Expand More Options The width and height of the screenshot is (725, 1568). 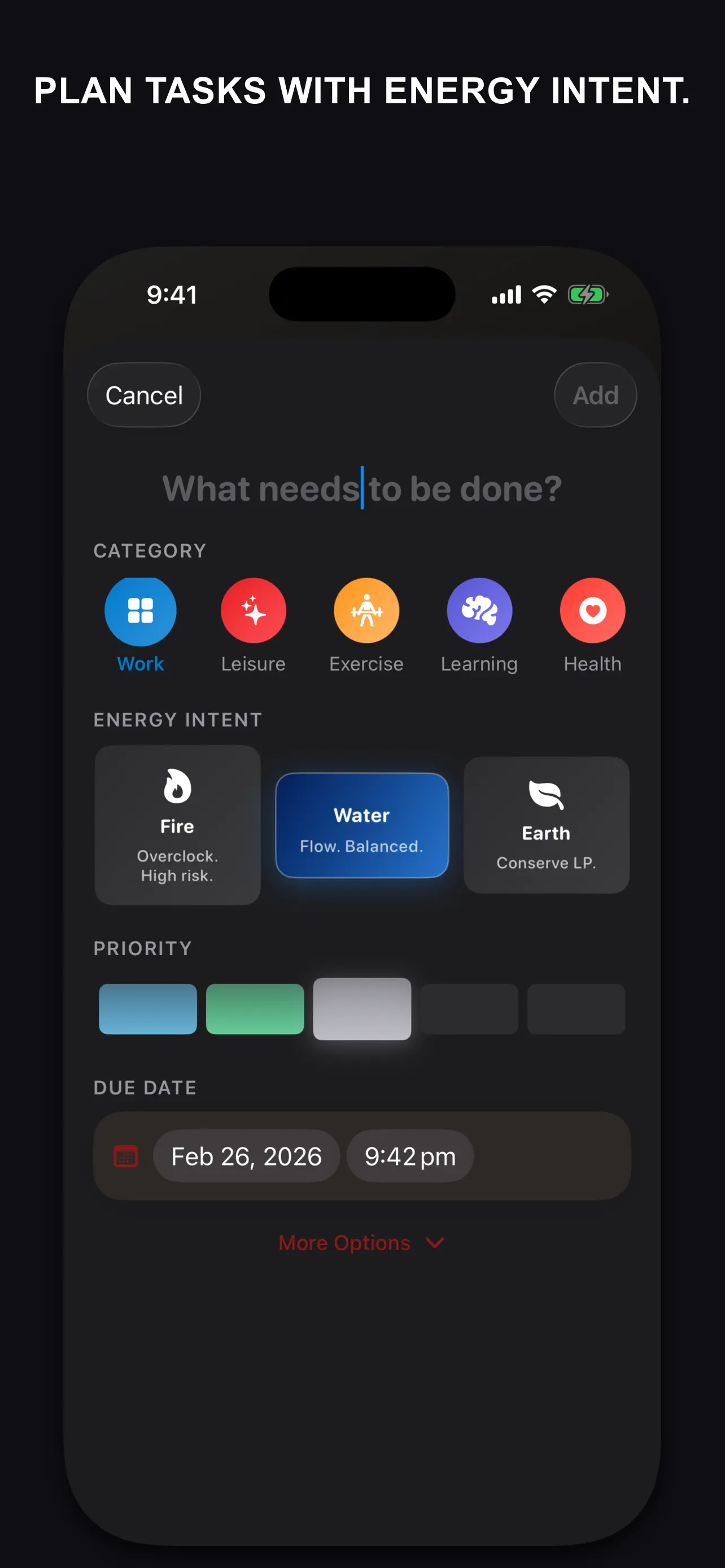(361, 1243)
